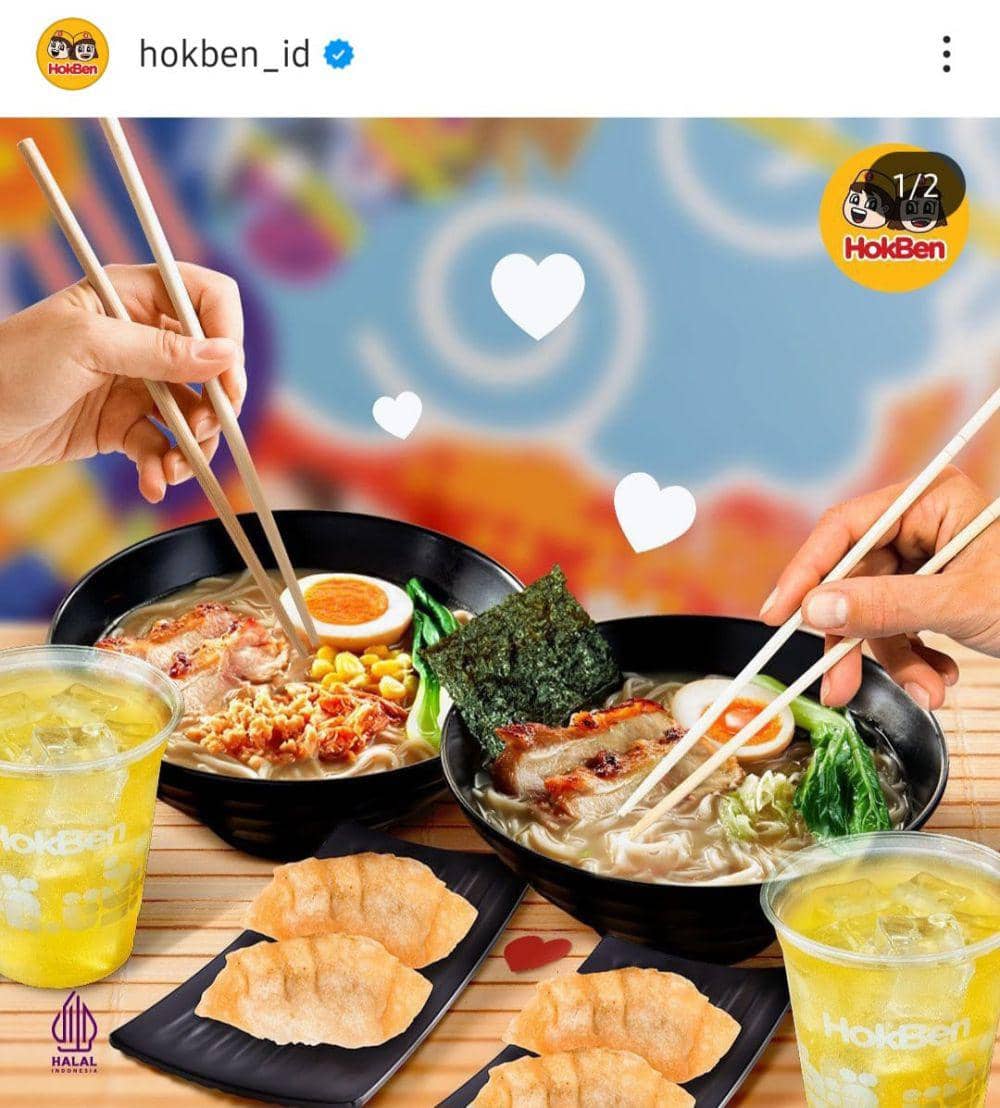Tap the ramen post image
1000x1108 pixels.
point(500,610)
